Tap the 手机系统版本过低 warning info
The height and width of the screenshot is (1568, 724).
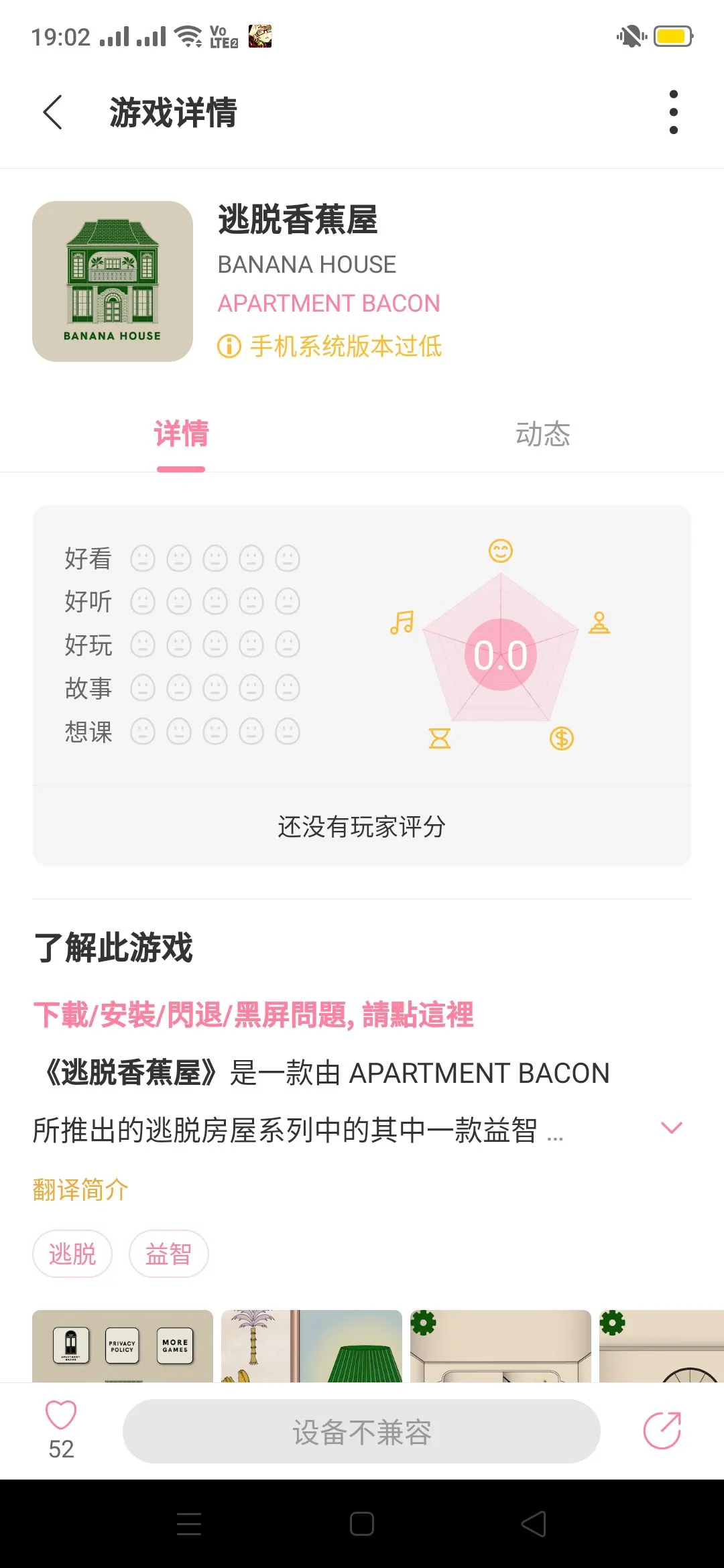click(330, 346)
